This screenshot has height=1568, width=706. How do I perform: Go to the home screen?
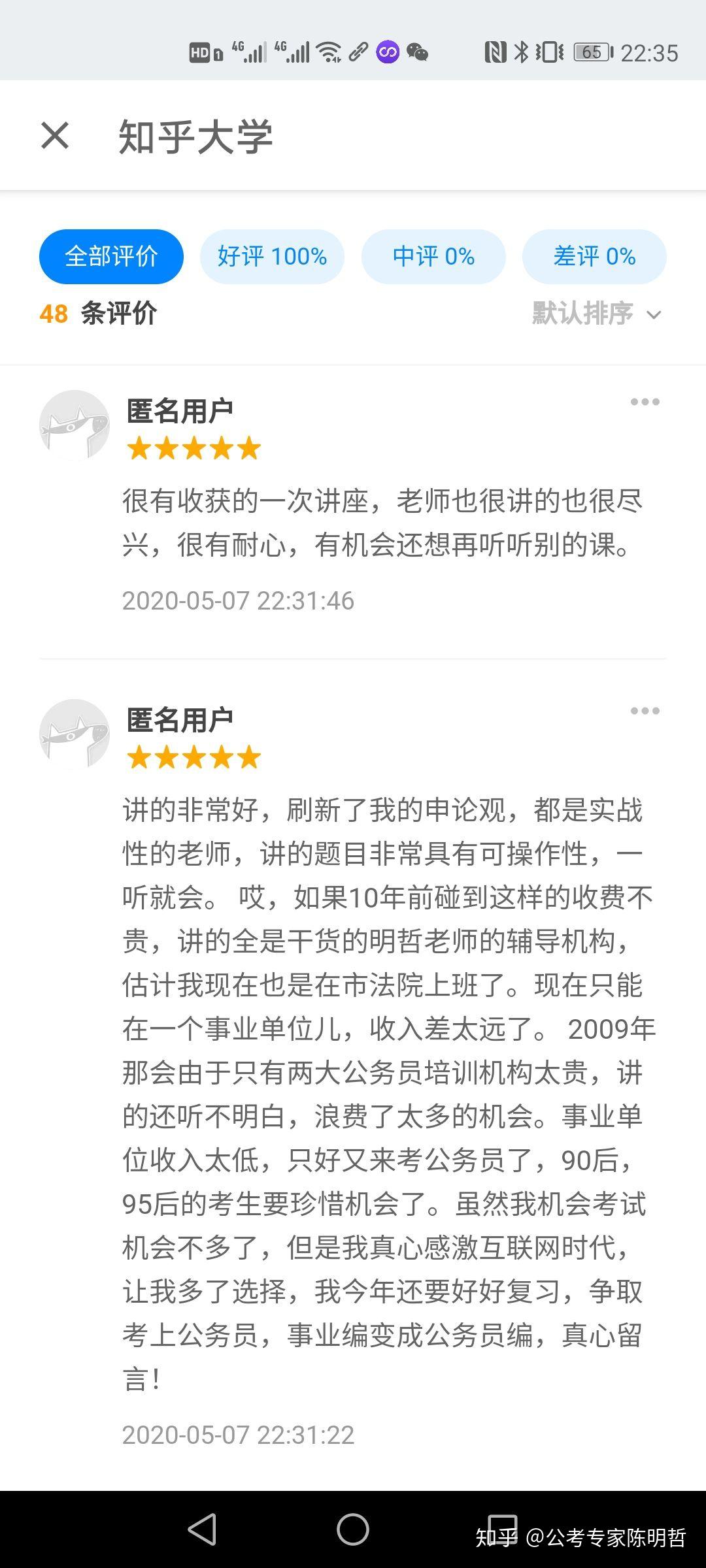pyautogui.click(x=353, y=1529)
